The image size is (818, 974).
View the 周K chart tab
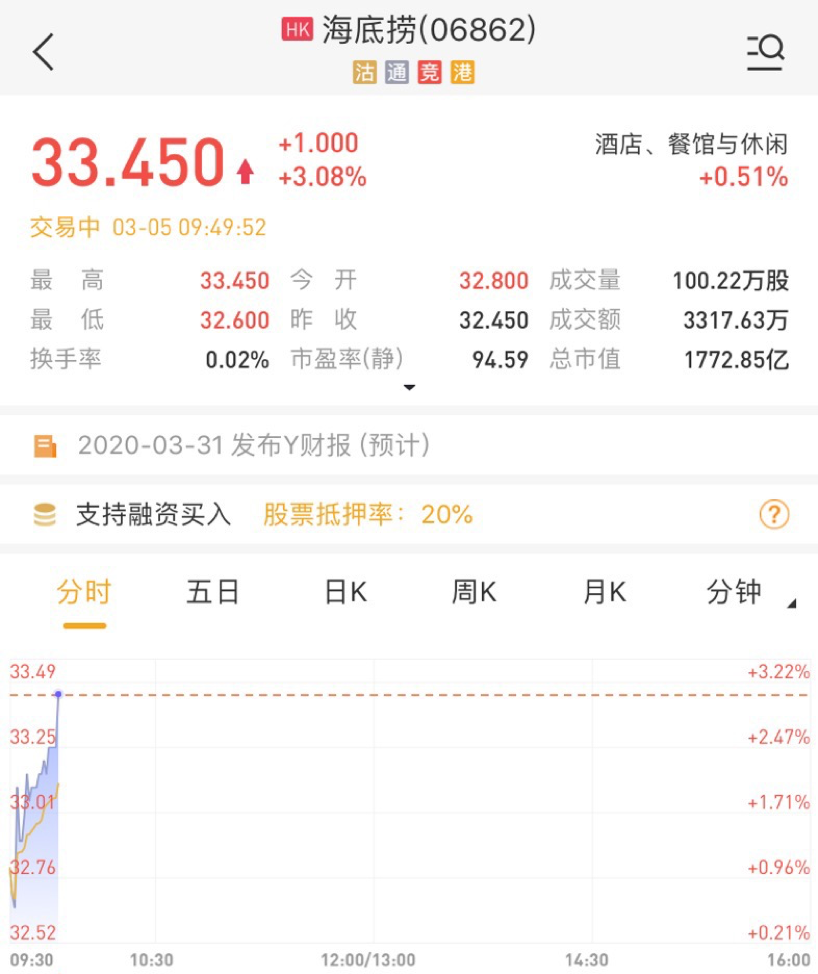pyautogui.click(x=474, y=593)
